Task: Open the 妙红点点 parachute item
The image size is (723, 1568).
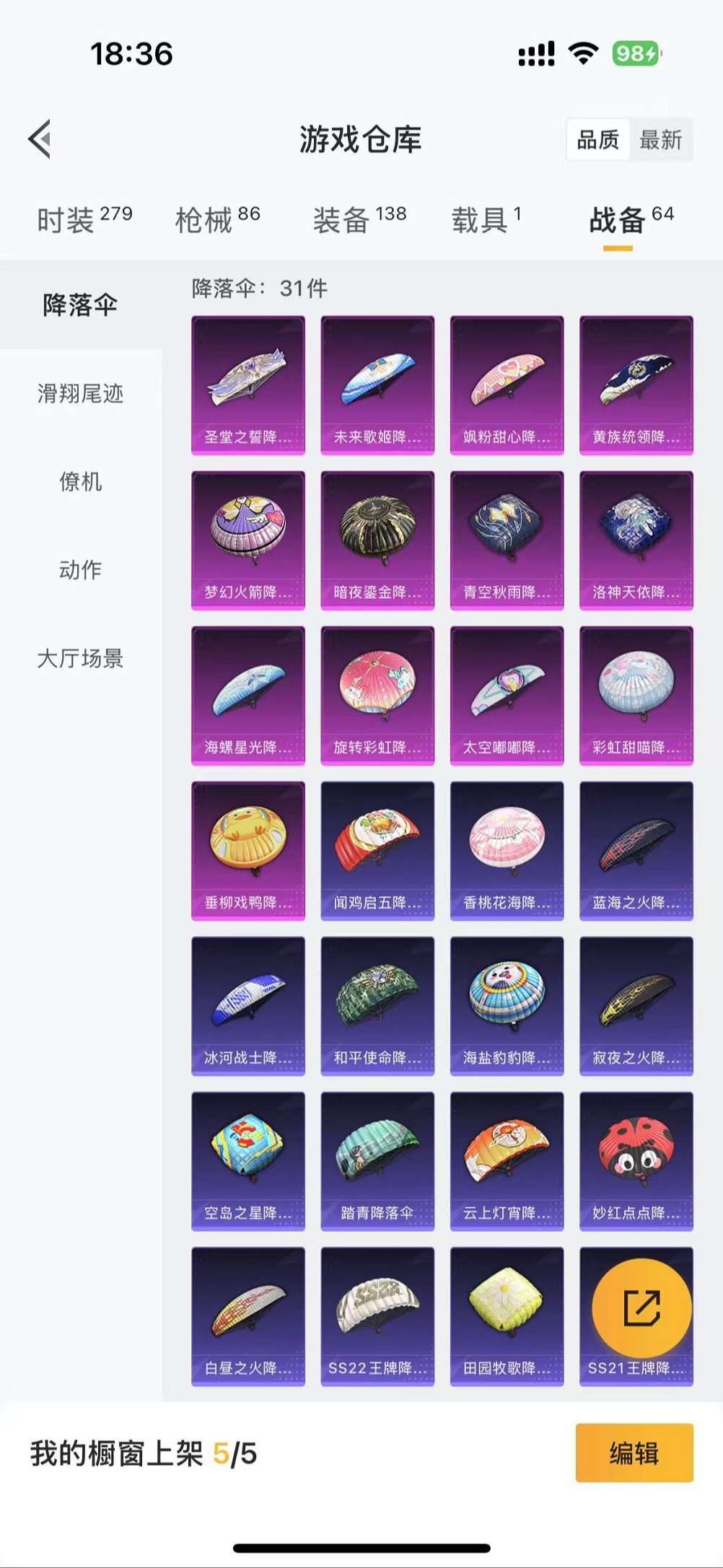Action: pyautogui.click(x=636, y=1160)
